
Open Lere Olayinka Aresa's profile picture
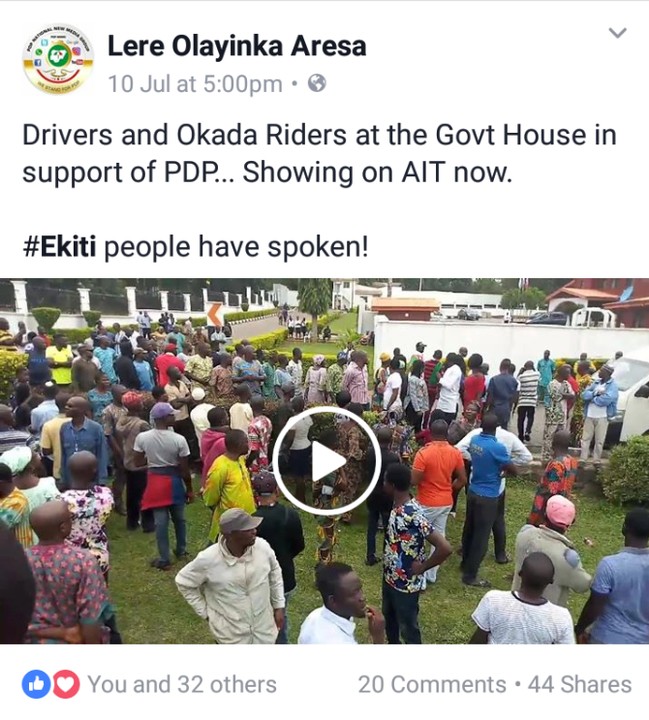tap(58, 60)
